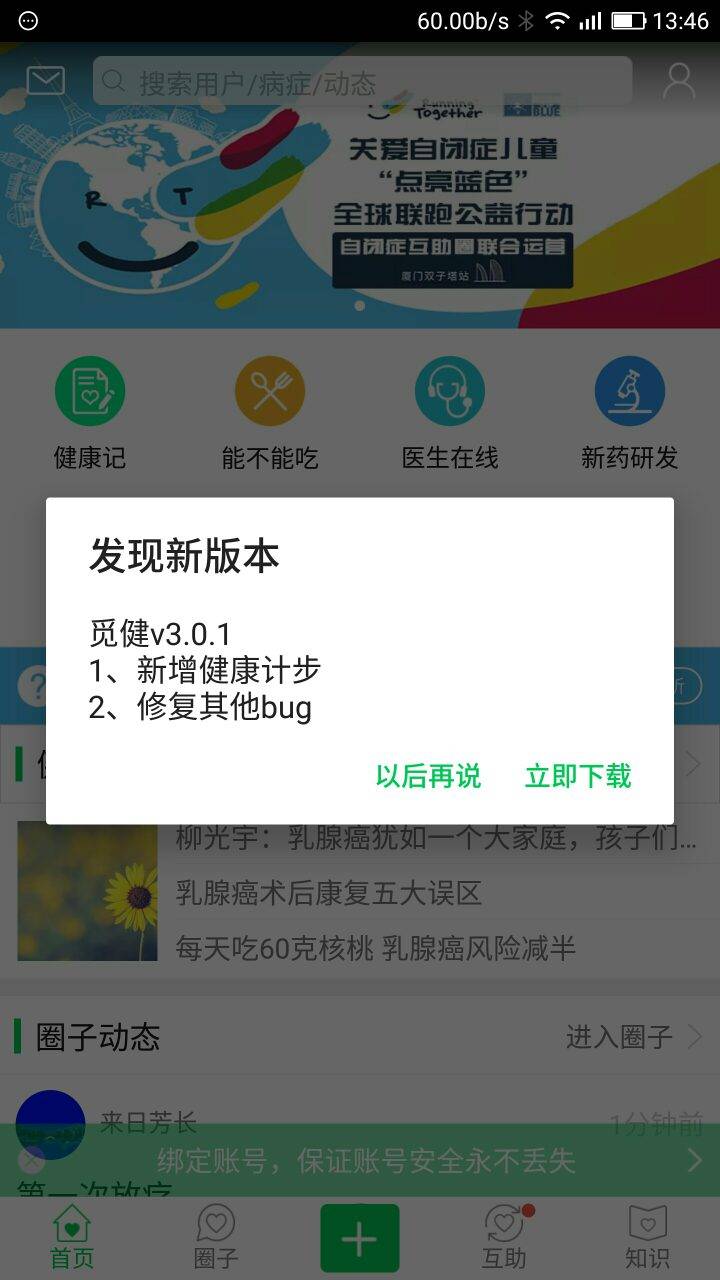Tap 立即下载 to download the update
The height and width of the screenshot is (1280, 720).
(578, 776)
